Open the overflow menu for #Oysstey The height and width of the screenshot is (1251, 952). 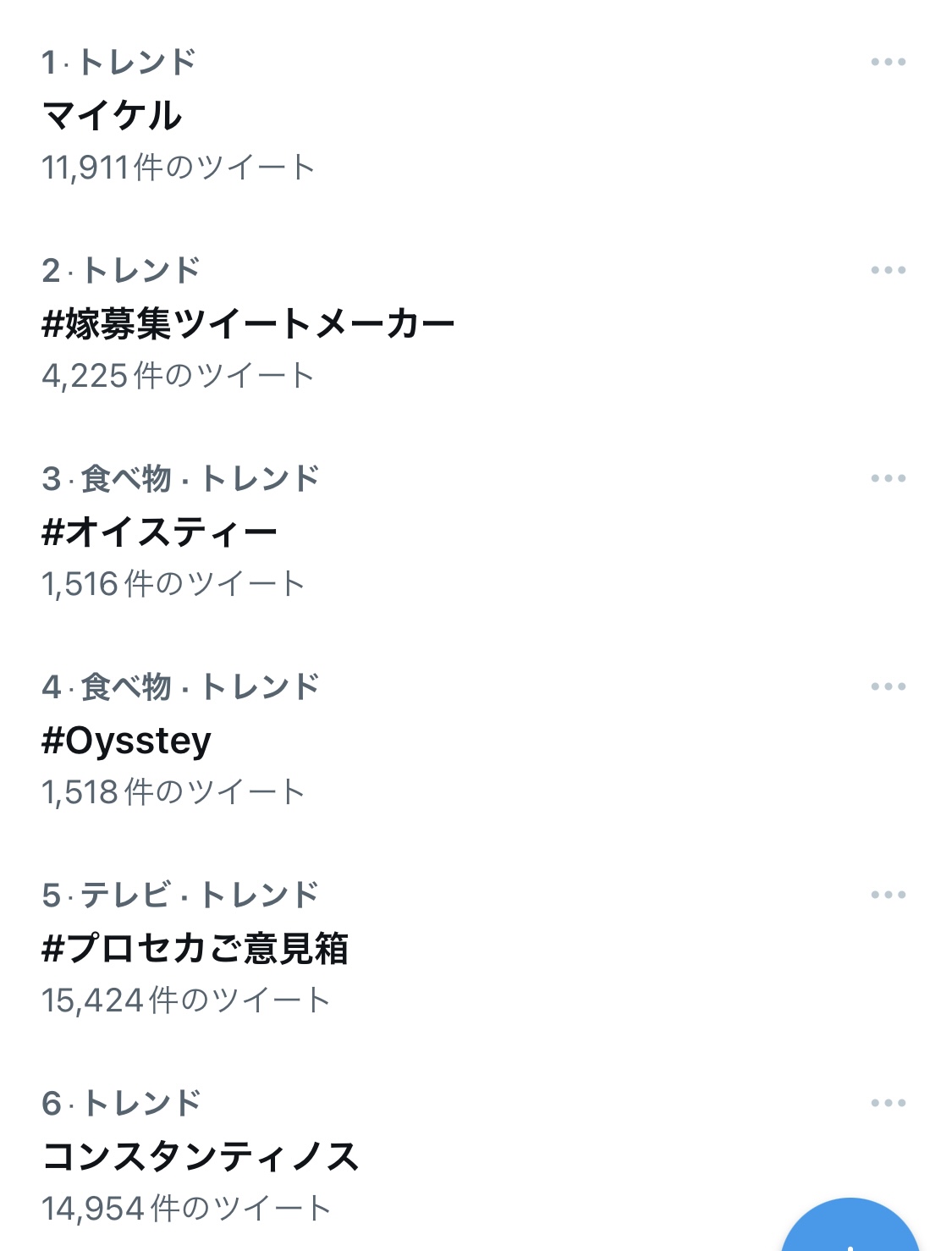click(888, 686)
